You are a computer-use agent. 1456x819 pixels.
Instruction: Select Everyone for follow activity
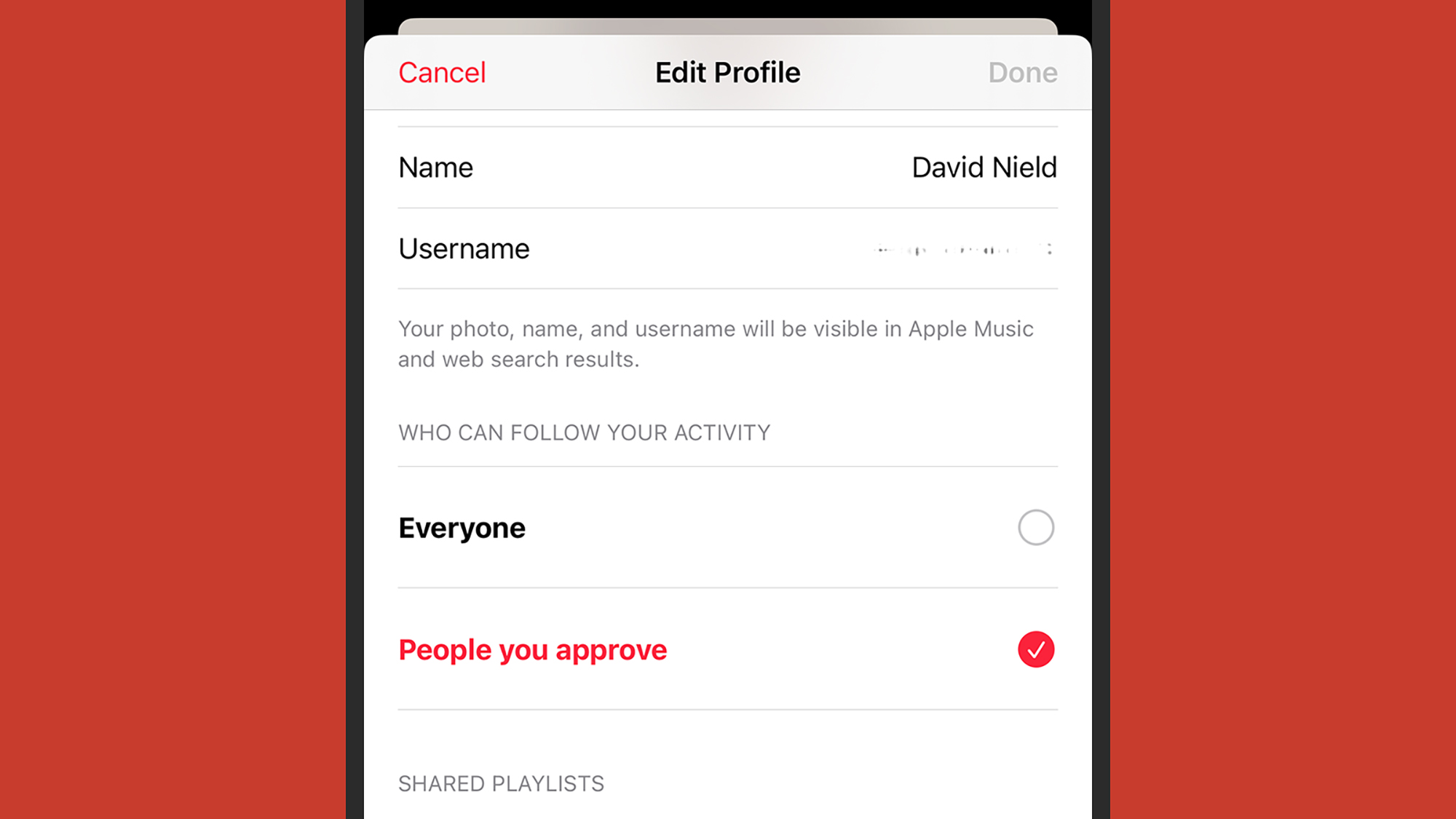1035,528
